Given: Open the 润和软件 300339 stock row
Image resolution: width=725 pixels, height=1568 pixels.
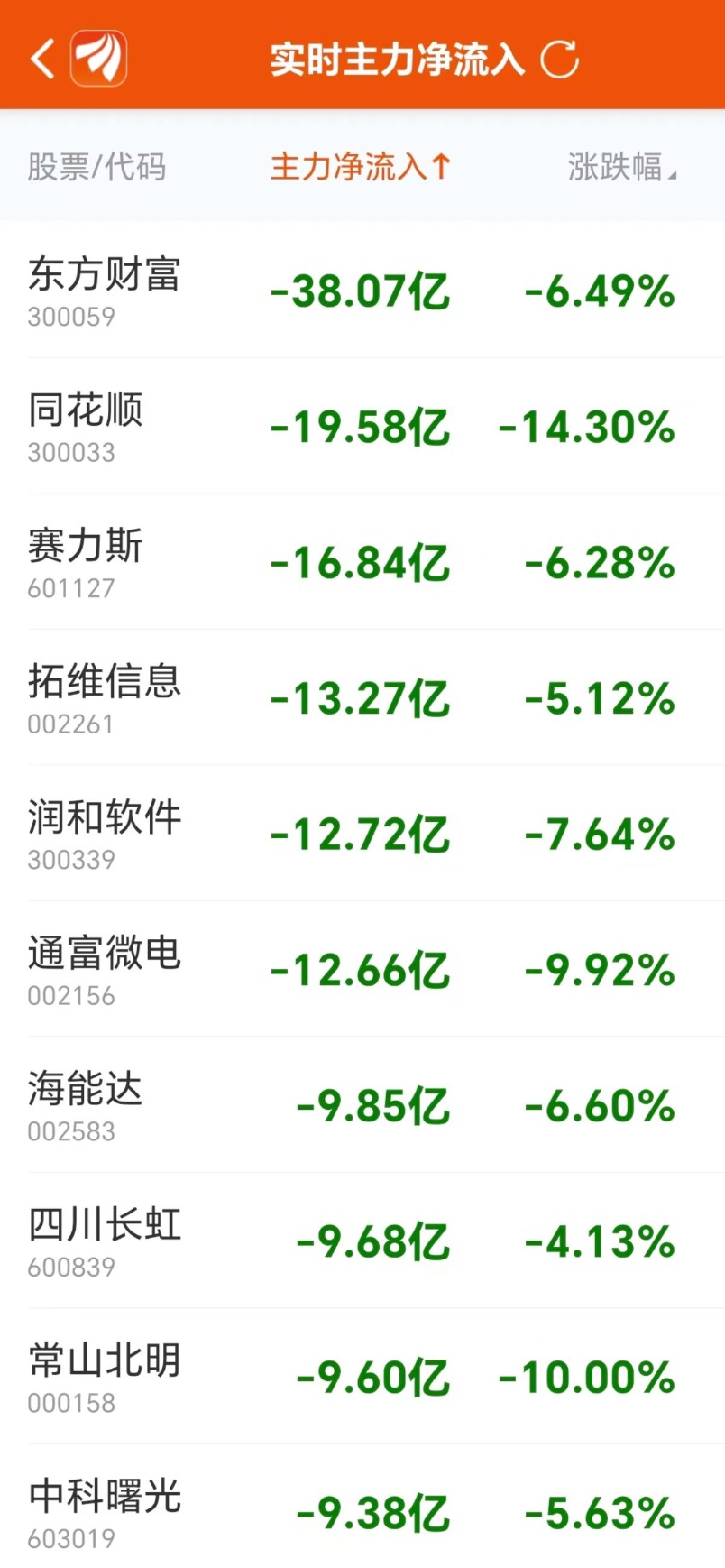Looking at the screenshot, I should 362,834.
